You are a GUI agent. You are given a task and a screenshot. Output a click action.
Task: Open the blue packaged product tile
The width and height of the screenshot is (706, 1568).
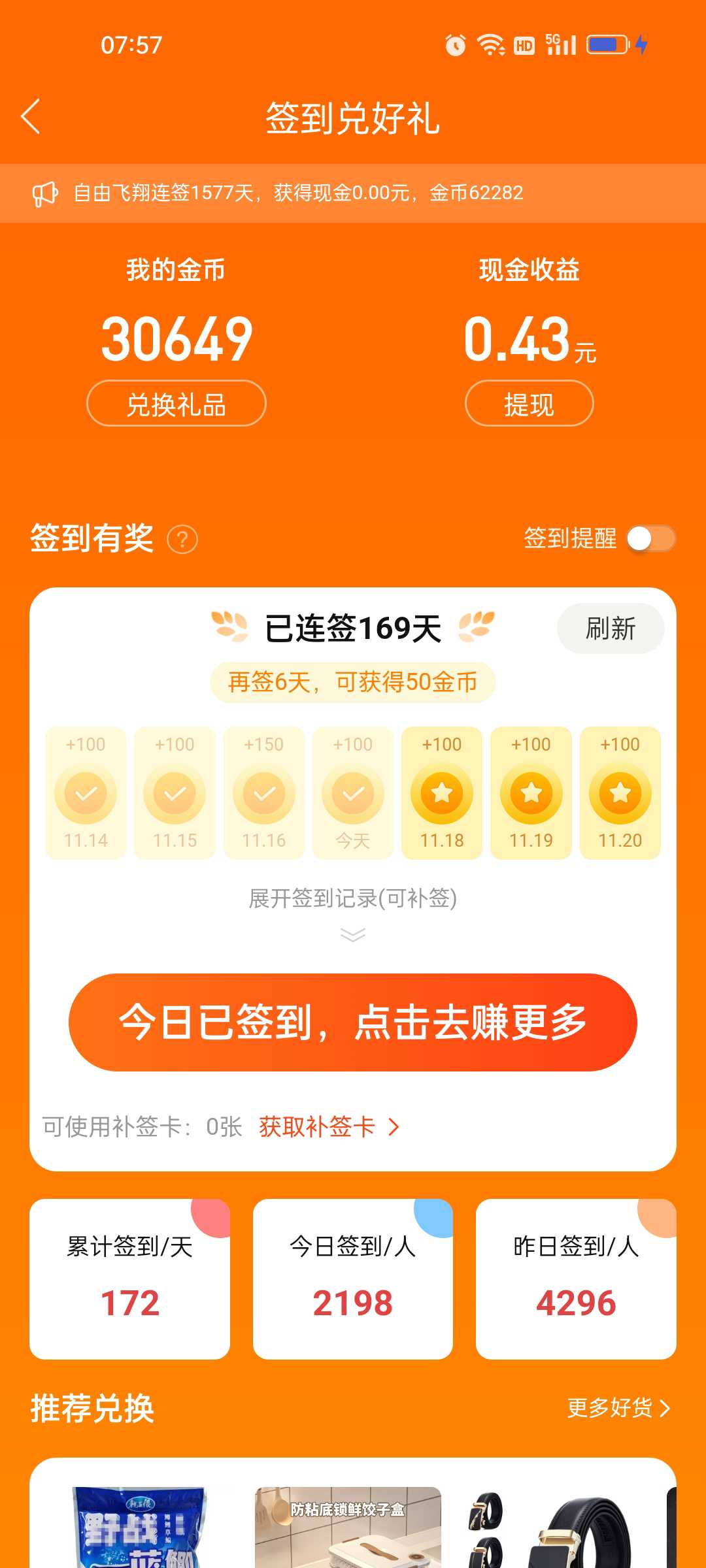coord(139,1527)
